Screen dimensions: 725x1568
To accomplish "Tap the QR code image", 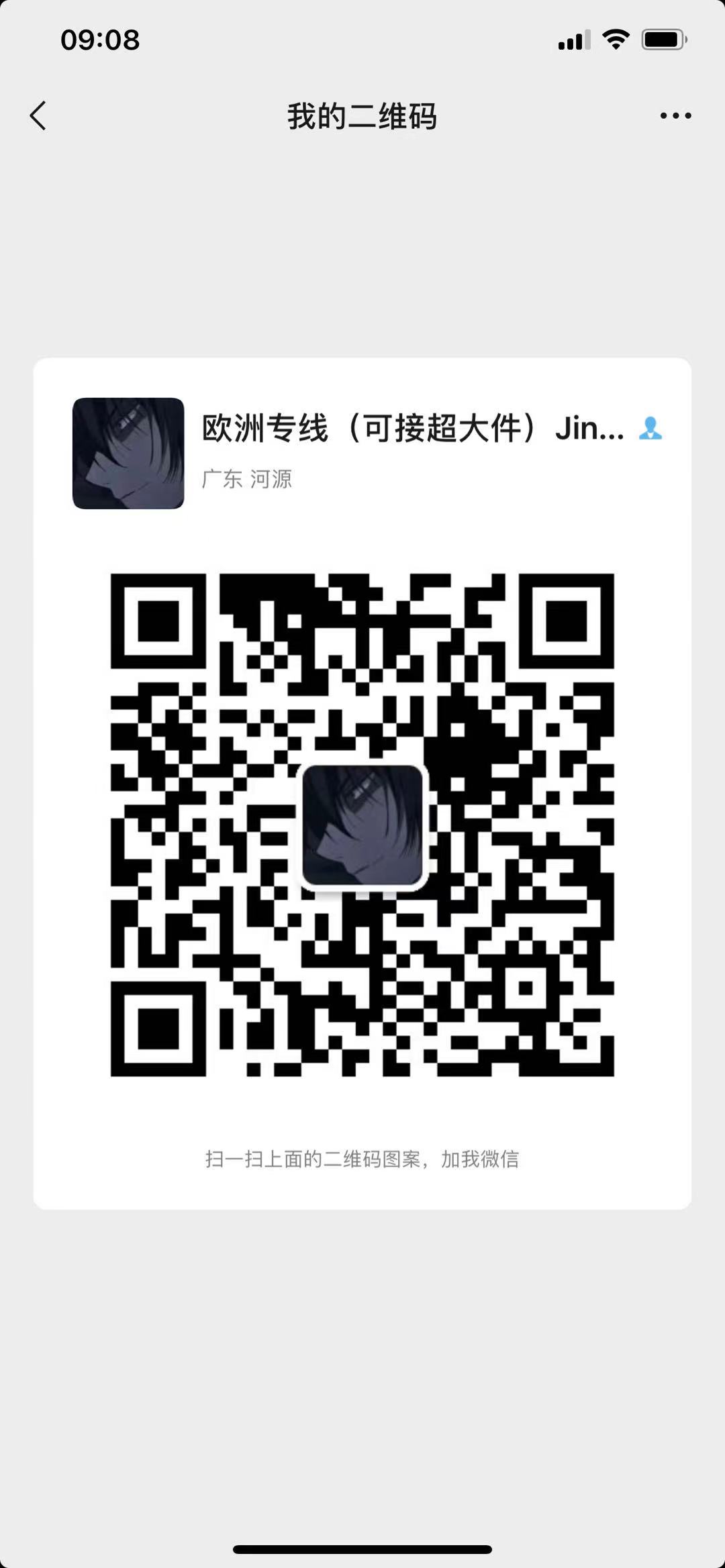I will coord(362,829).
